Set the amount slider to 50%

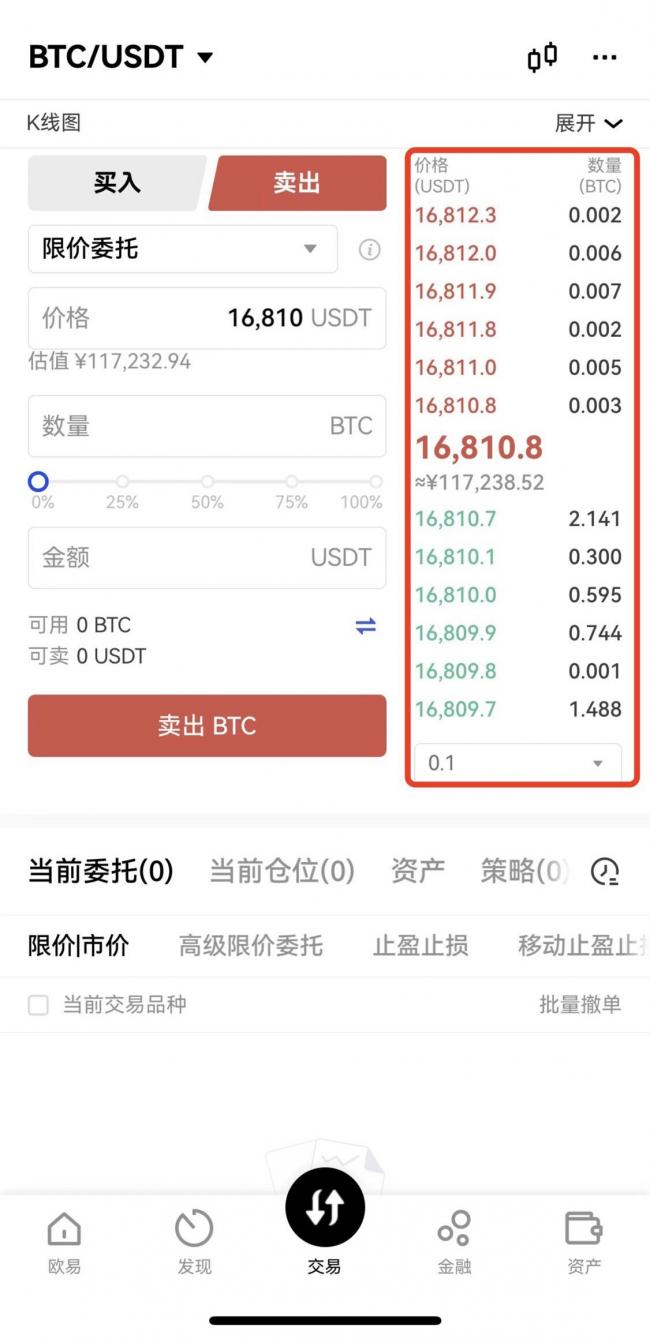tap(207, 482)
